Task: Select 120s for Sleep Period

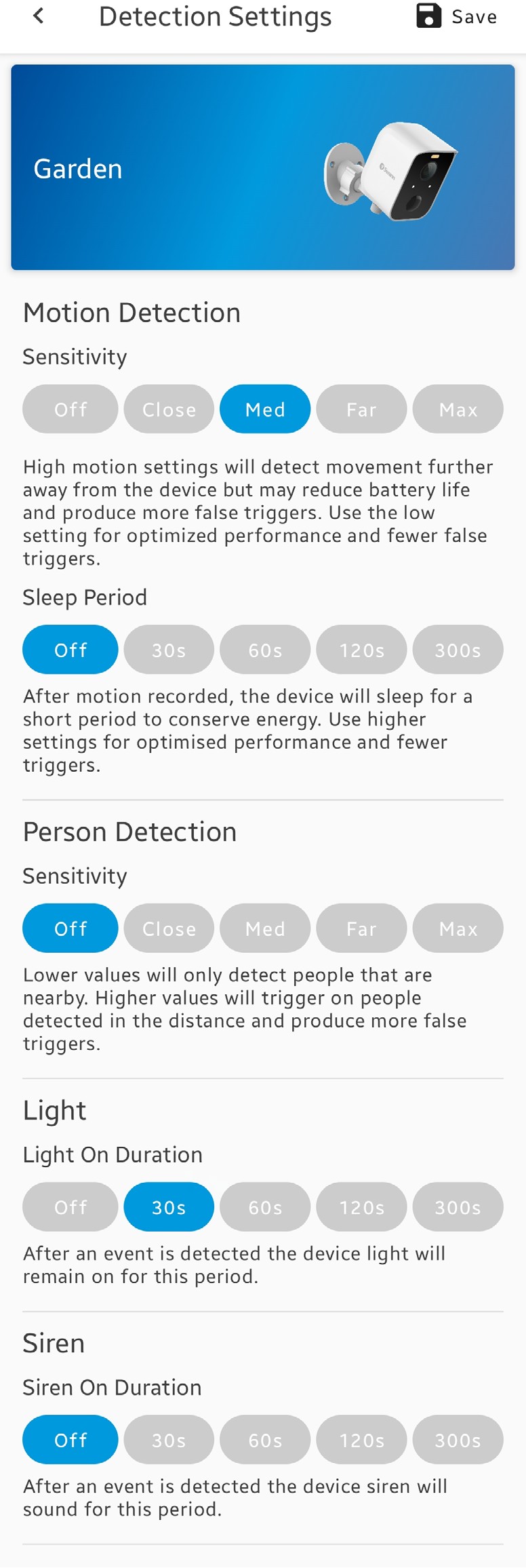Action: coord(361,650)
